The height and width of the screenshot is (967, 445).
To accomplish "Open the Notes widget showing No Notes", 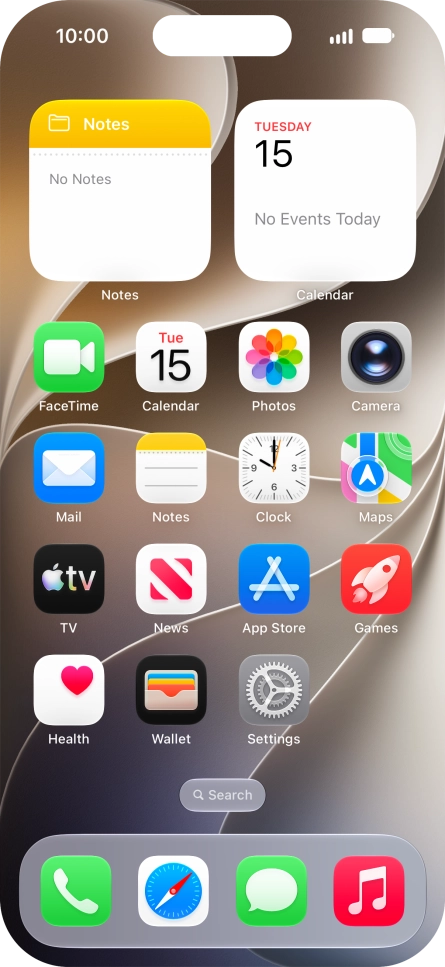I will pyautogui.click(x=120, y=191).
